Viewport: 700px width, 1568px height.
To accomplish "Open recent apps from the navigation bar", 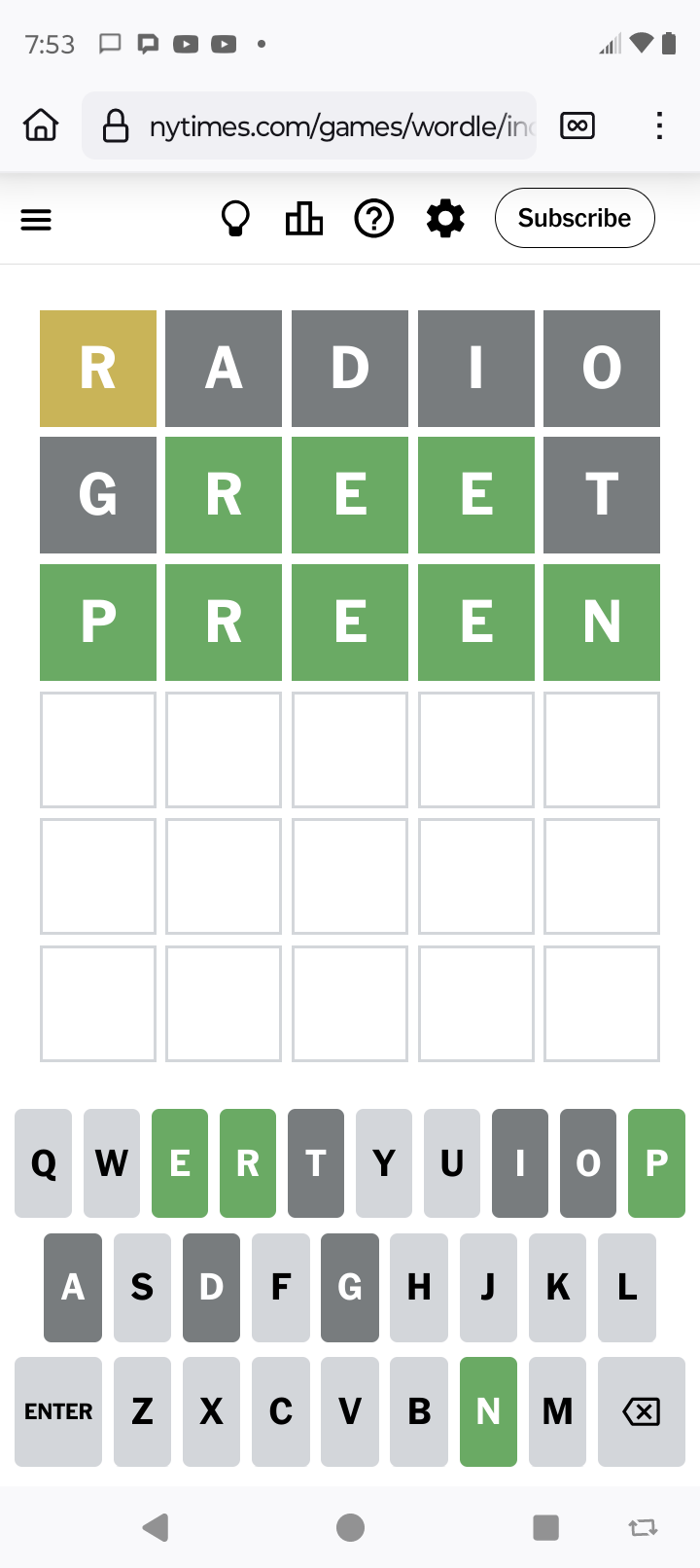I will [546, 1527].
